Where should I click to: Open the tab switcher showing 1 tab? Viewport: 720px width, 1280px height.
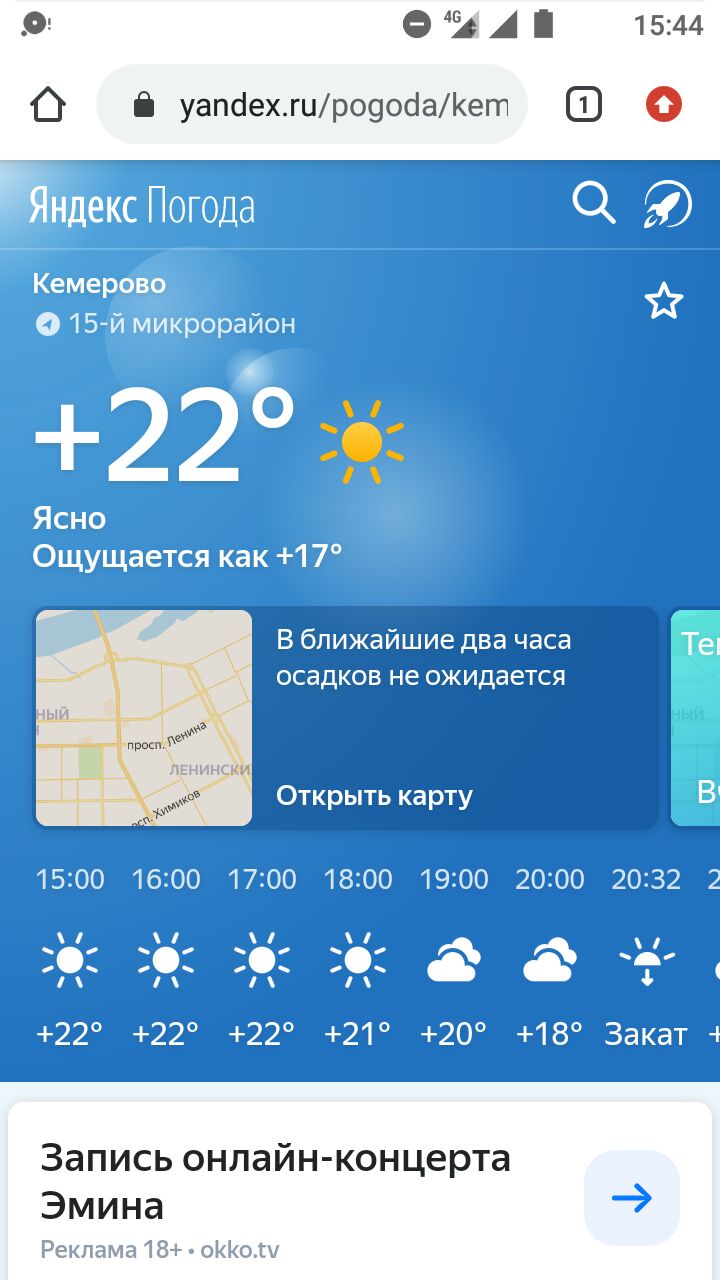coord(584,104)
